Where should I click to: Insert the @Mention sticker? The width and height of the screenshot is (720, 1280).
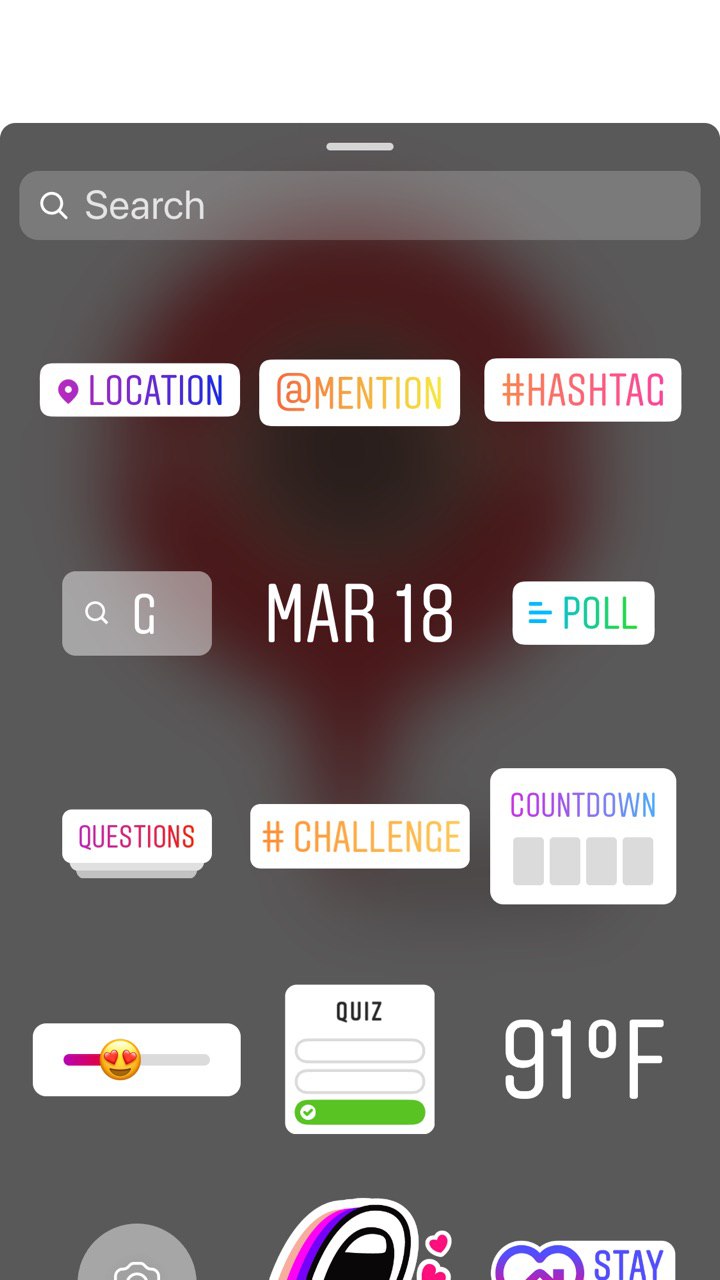pyautogui.click(x=360, y=393)
